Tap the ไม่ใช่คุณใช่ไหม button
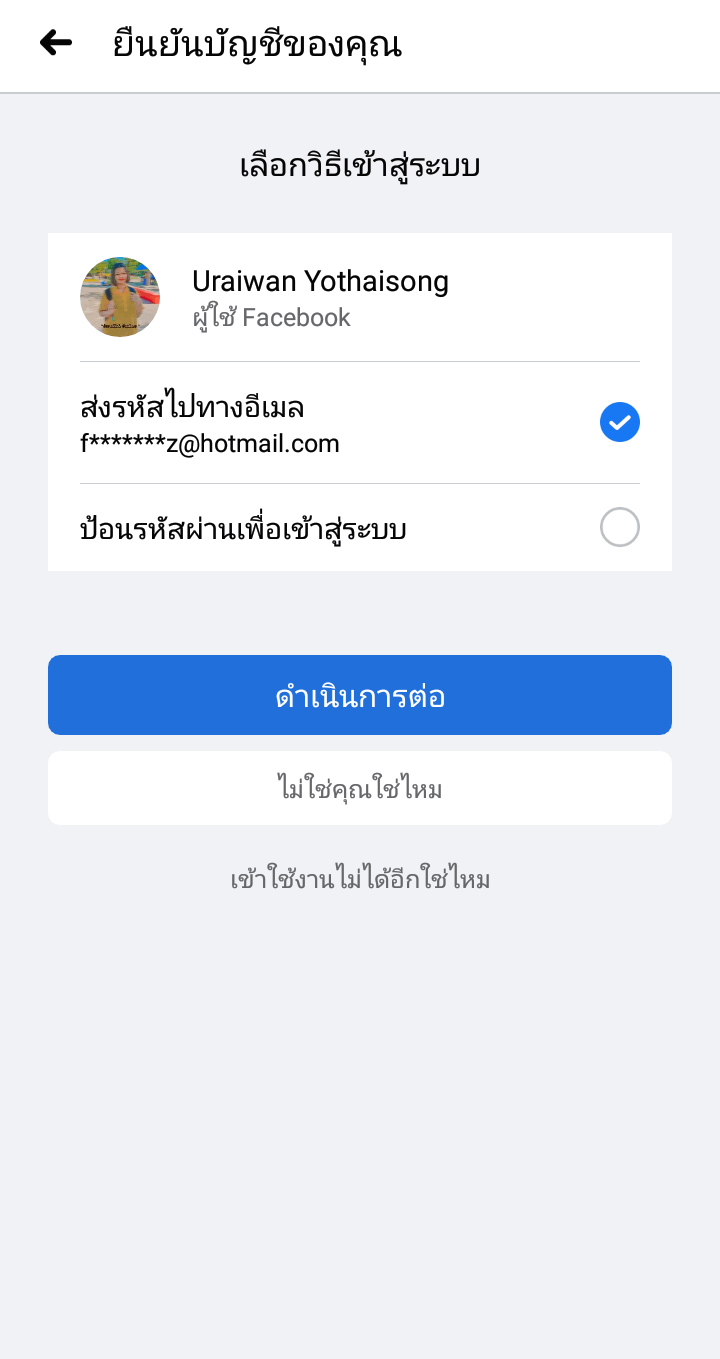 (360, 789)
